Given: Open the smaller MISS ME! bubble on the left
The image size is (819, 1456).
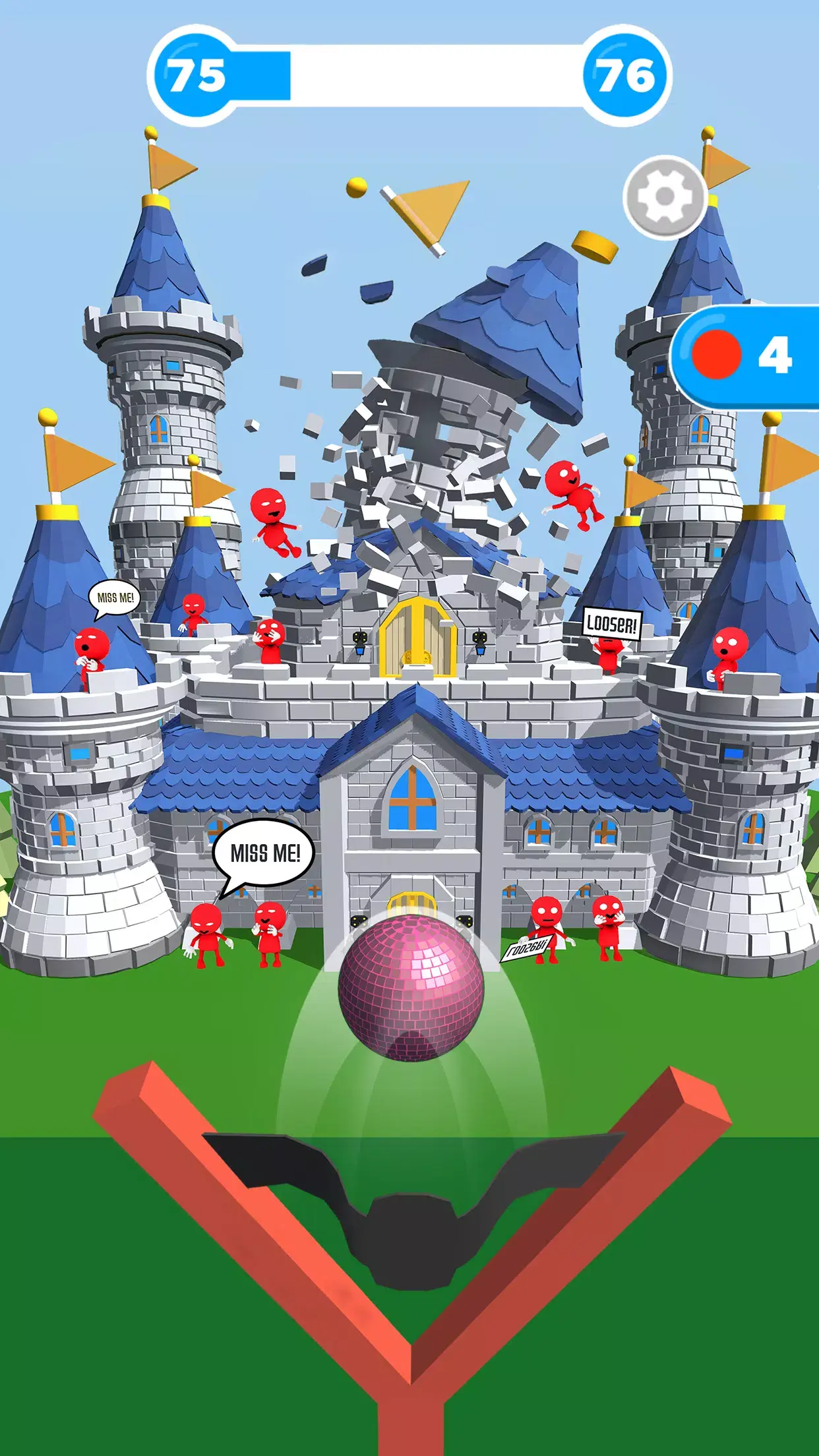Looking at the screenshot, I should 113,597.
